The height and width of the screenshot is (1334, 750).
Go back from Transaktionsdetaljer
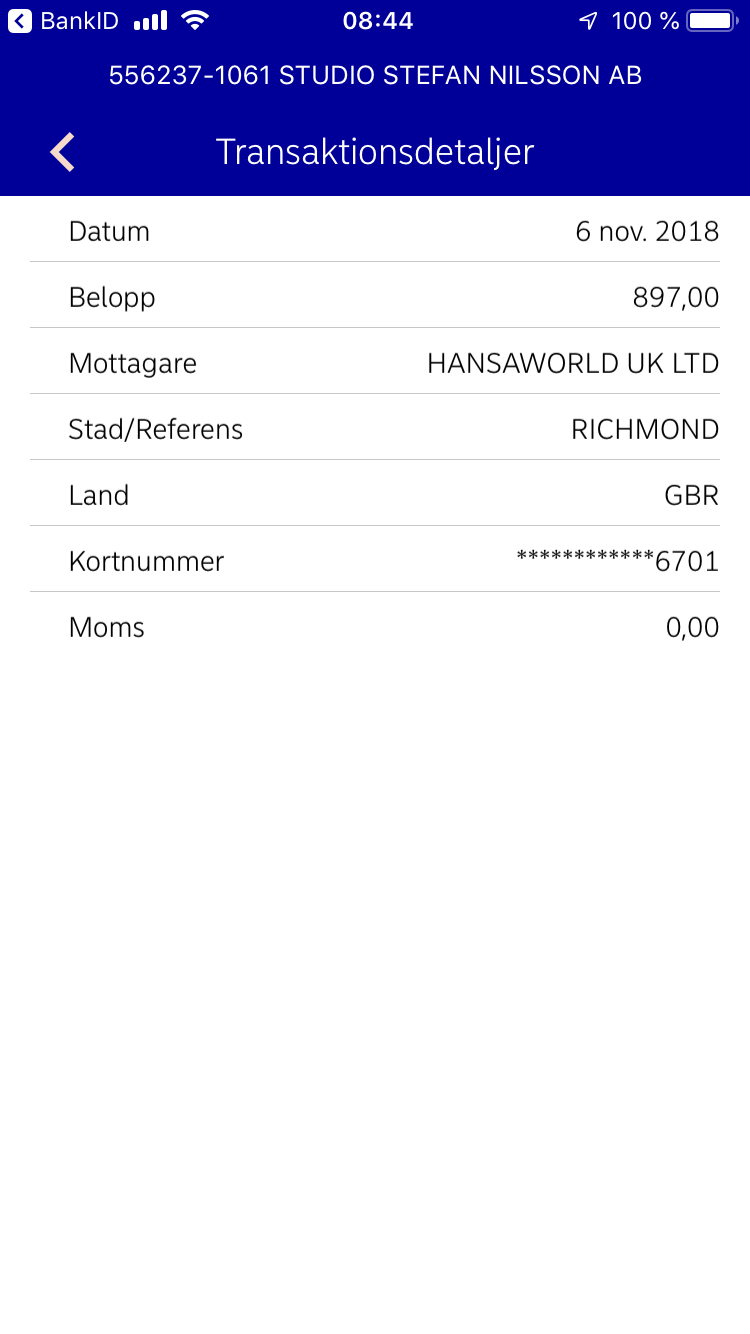(62, 152)
